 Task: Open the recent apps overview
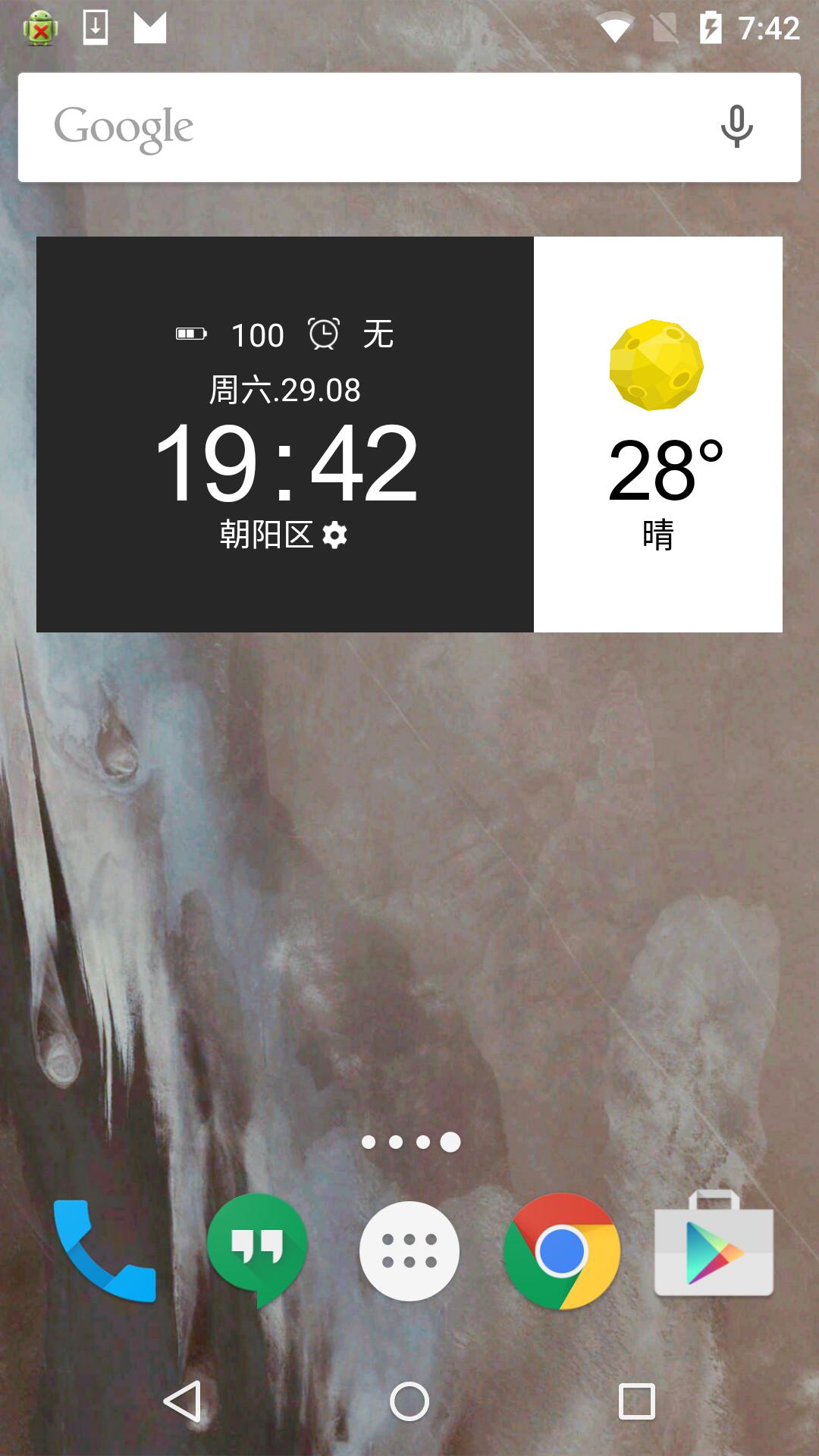pyautogui.click(x=636, y=1401)
